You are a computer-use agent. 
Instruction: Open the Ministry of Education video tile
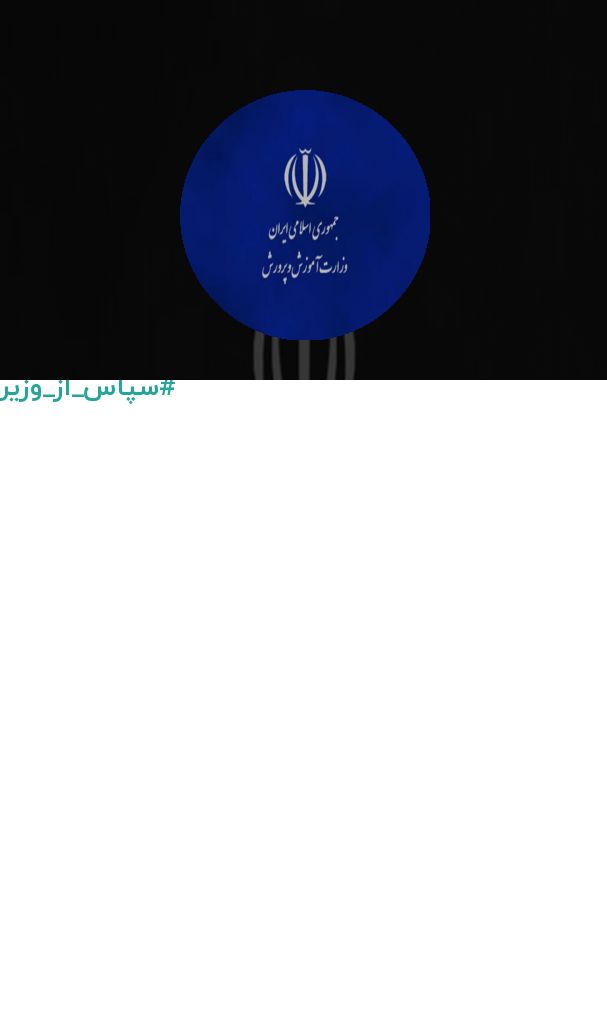click(303, 190)
